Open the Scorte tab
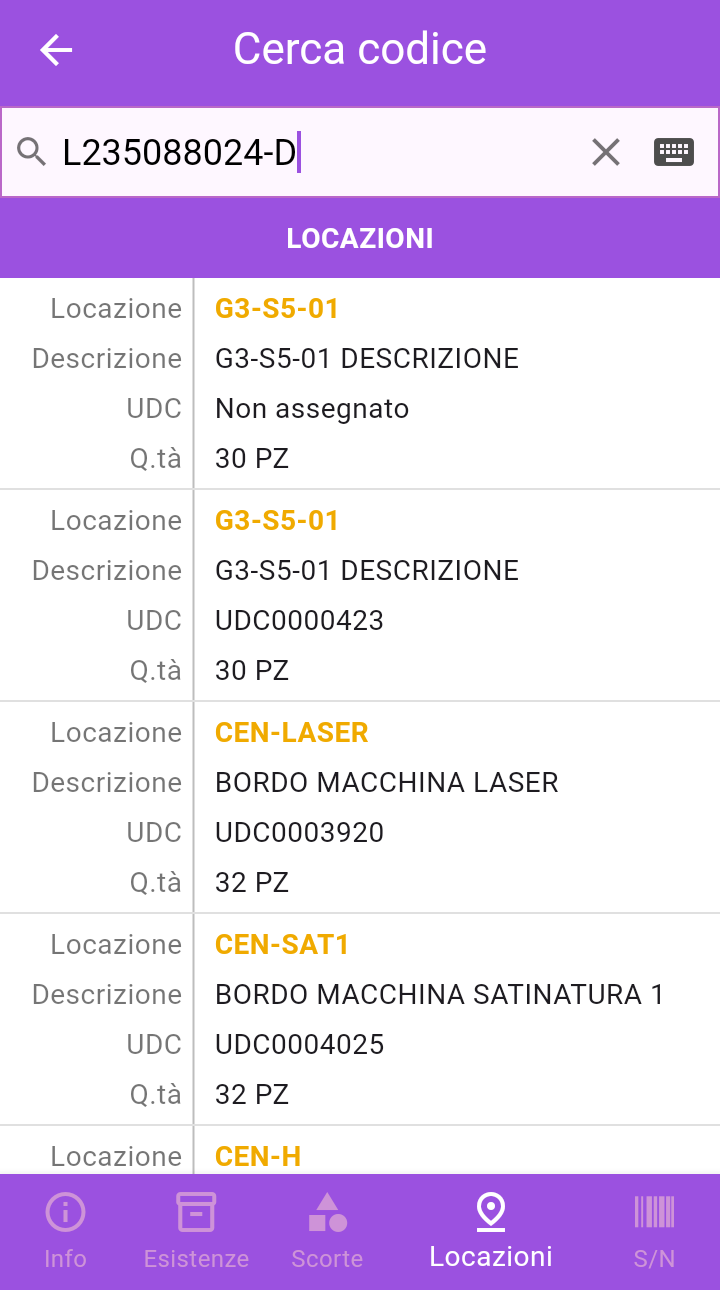720x1290 pixels. click(327, 1231)
